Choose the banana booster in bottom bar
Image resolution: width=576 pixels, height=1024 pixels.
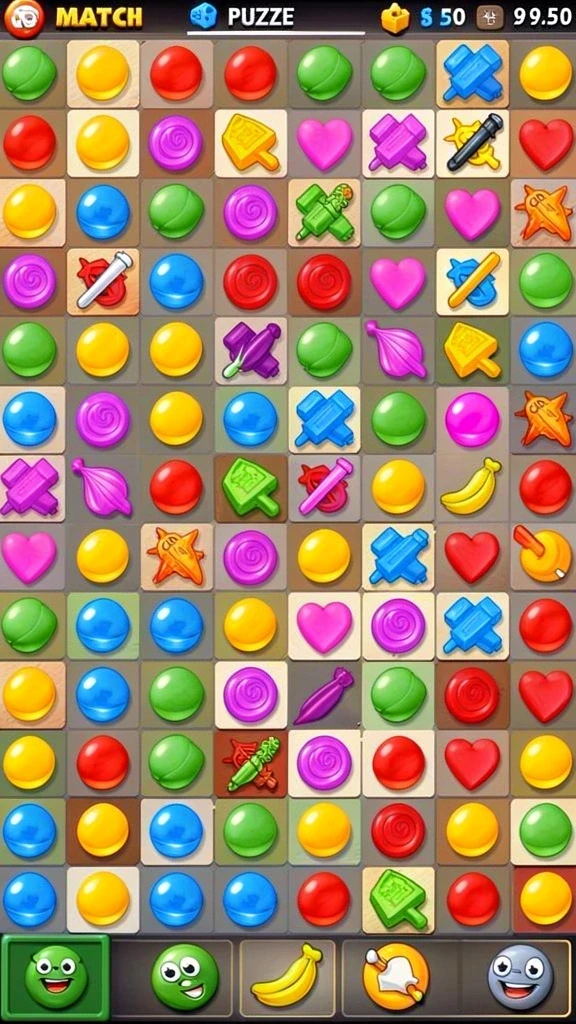pos(287,977)
